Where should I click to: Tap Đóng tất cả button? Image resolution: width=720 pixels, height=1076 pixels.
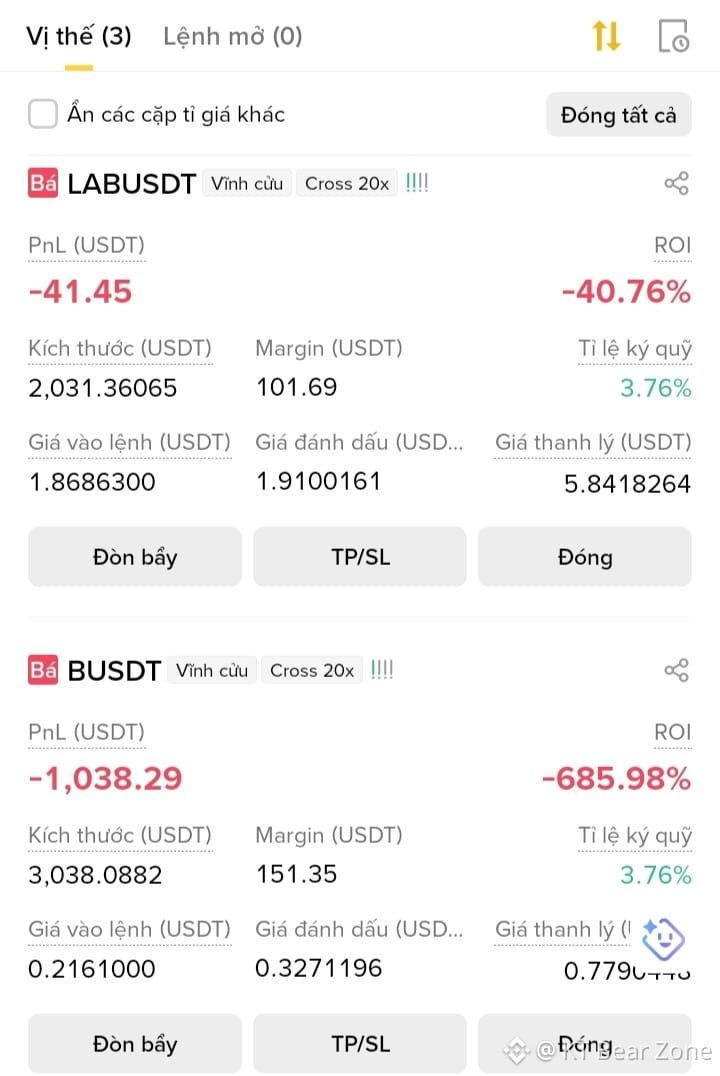[x=618, y=115]
